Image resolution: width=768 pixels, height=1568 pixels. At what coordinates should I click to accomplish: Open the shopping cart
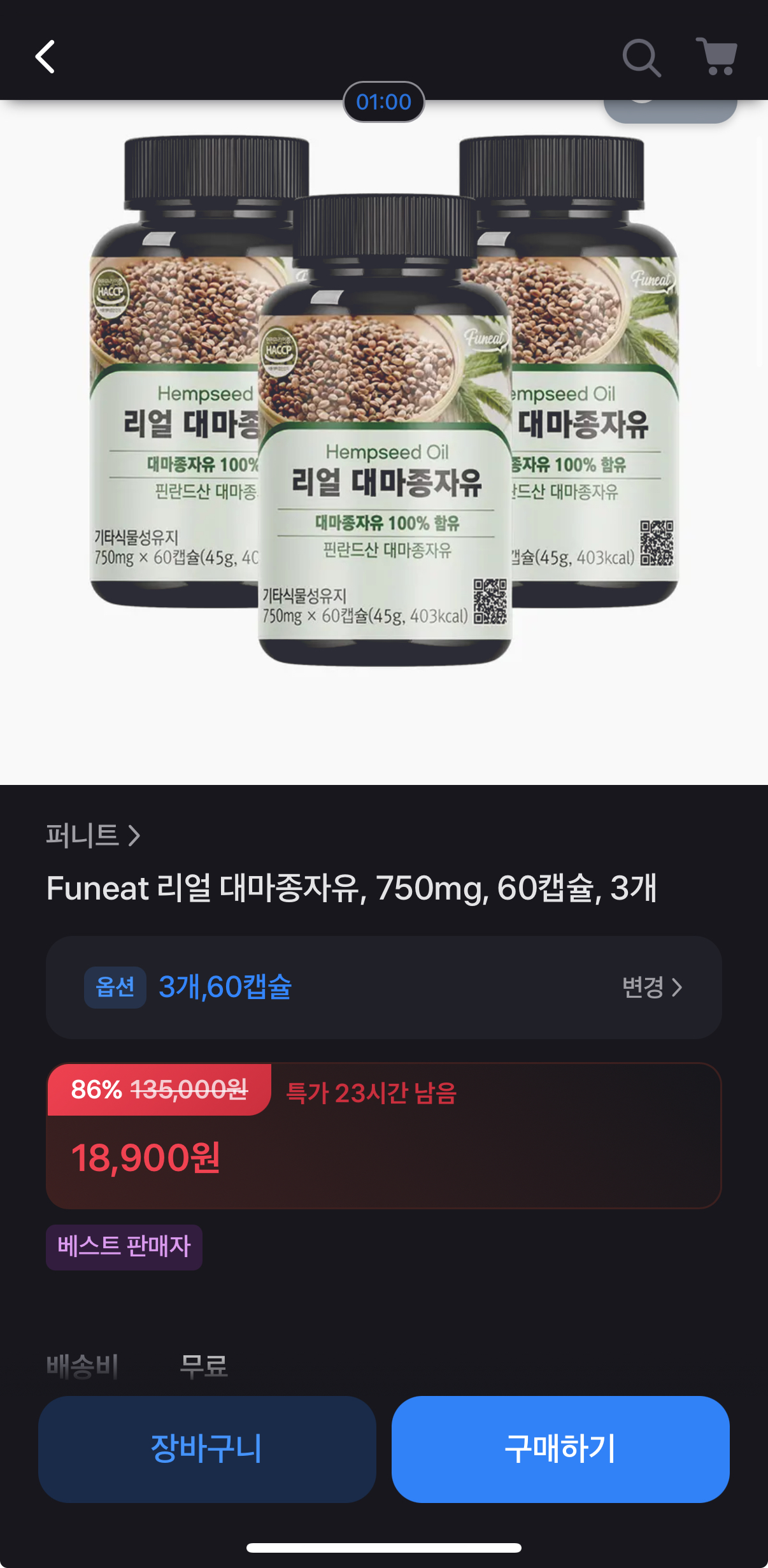point(717,57)
